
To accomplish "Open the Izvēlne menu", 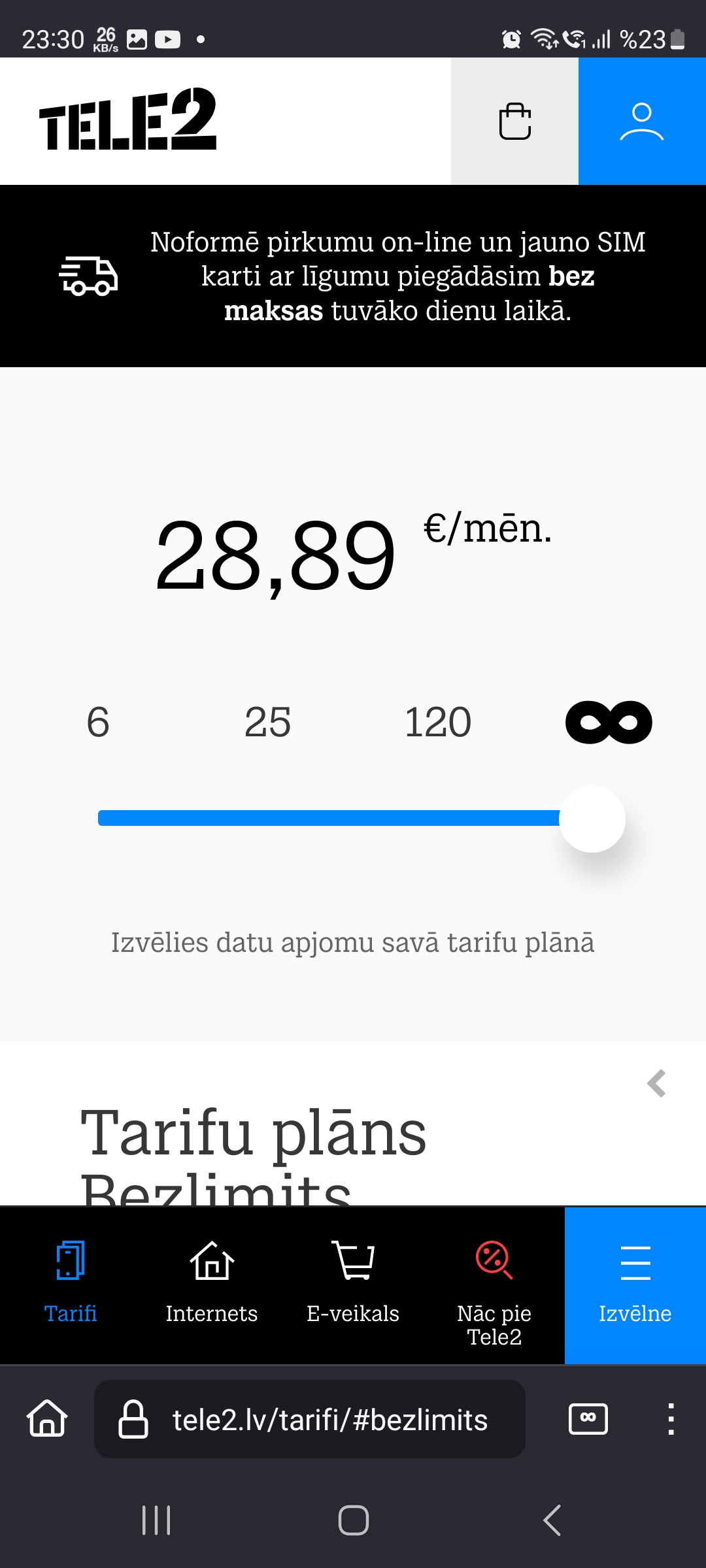I will click(635, 1285).
